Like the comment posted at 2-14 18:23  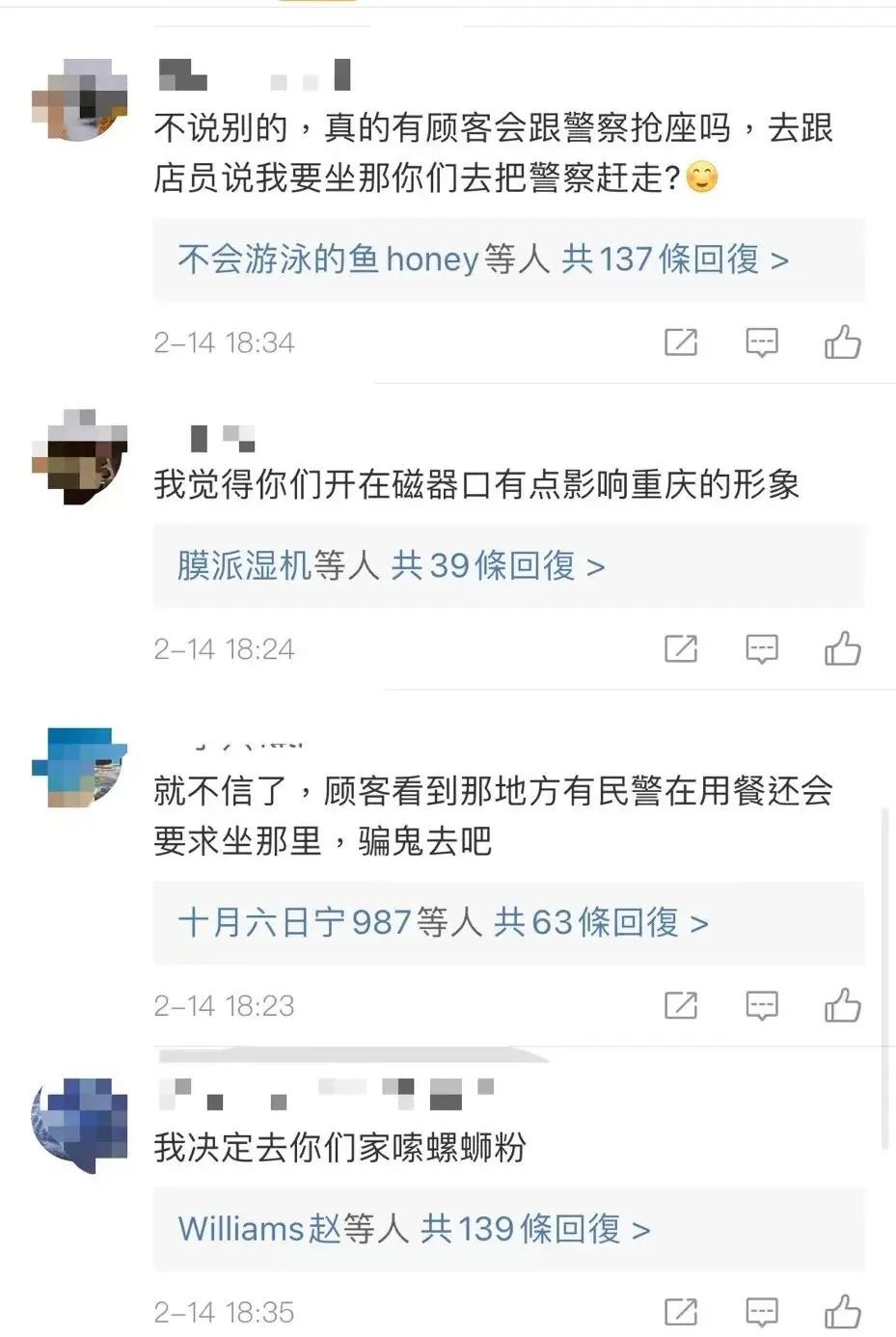point(842,1006)
